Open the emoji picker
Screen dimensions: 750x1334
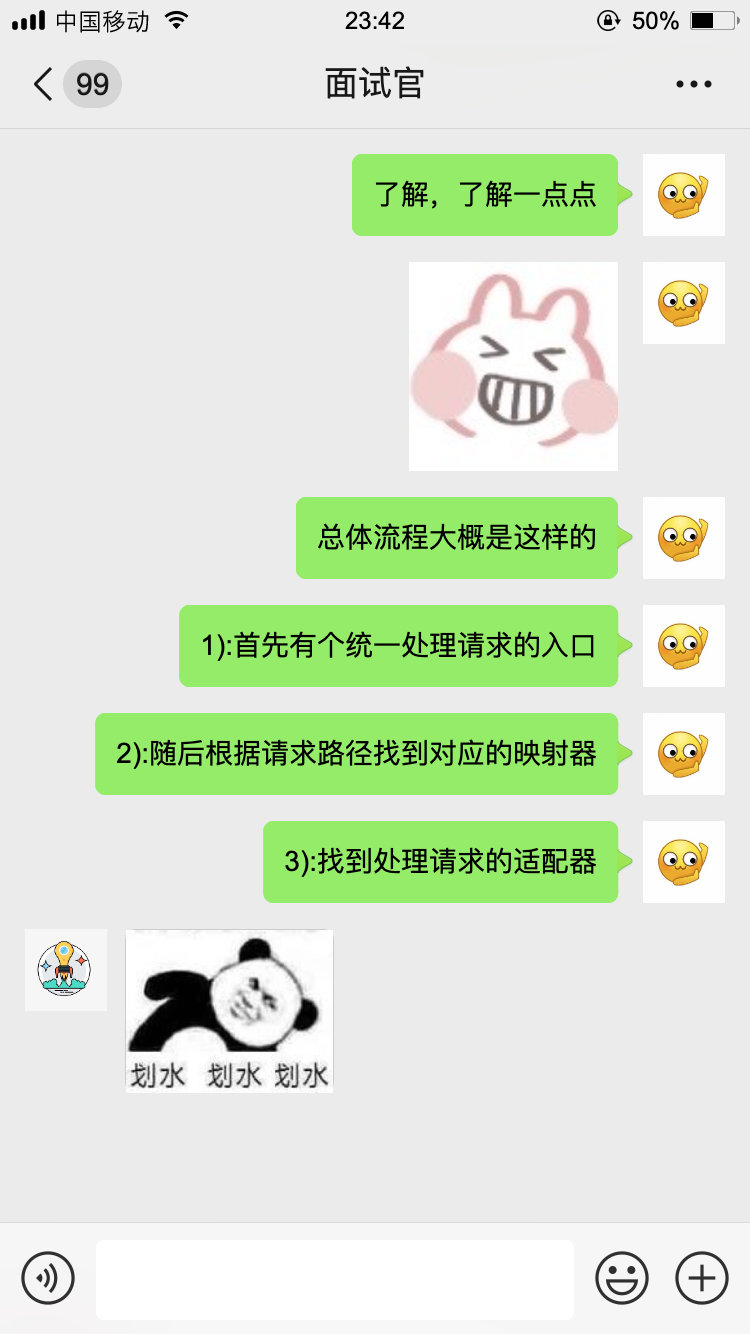[x=622, y=1278]
